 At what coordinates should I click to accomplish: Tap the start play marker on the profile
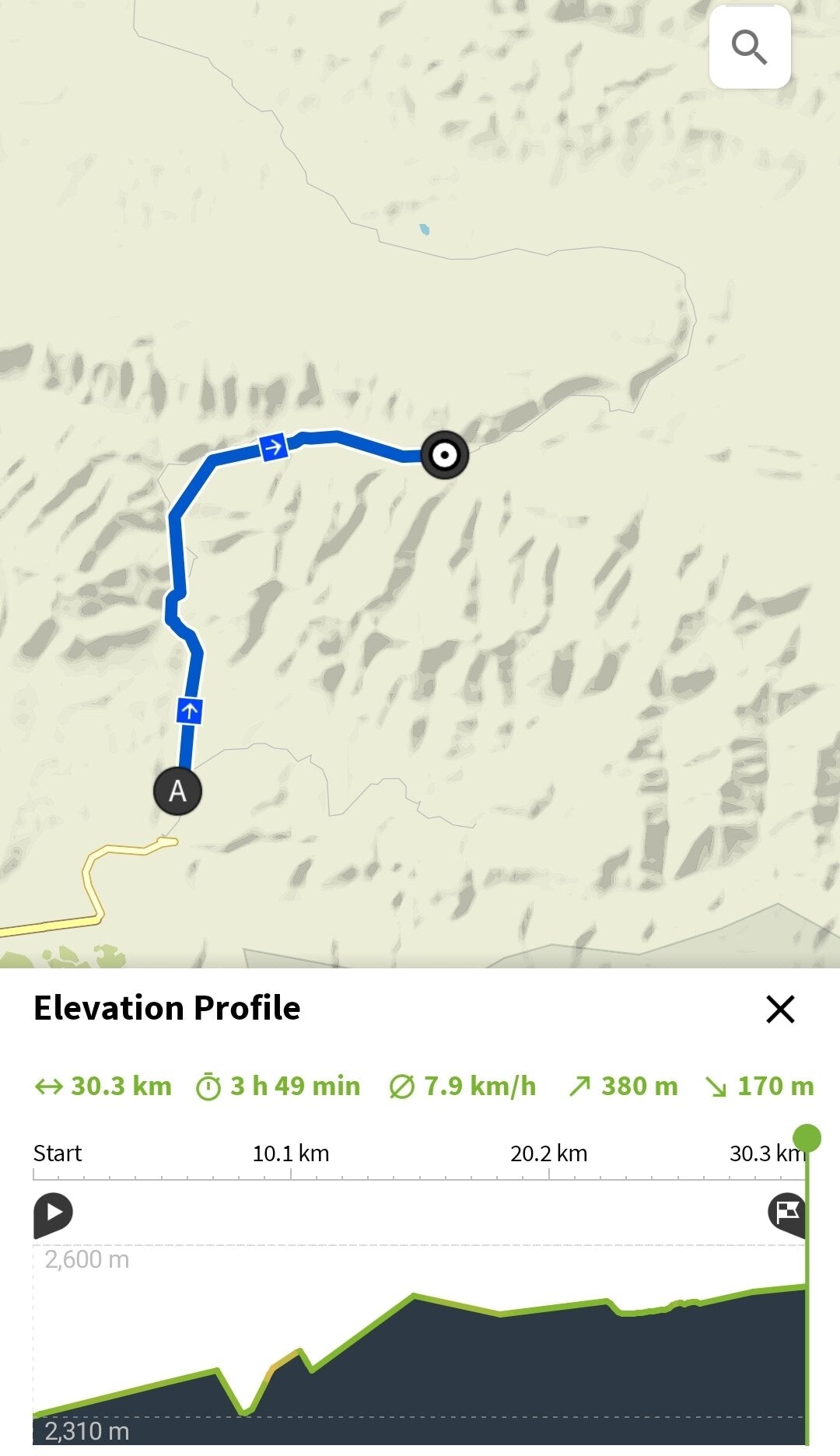coord(53,1213)
